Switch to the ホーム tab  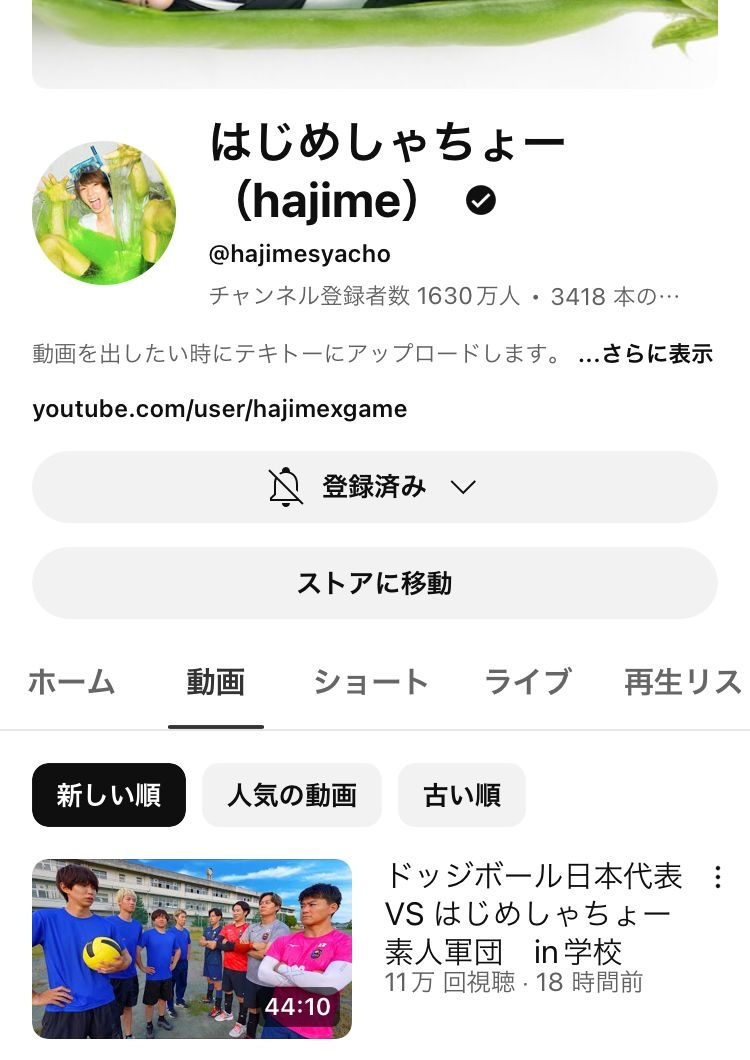(71, 683)
